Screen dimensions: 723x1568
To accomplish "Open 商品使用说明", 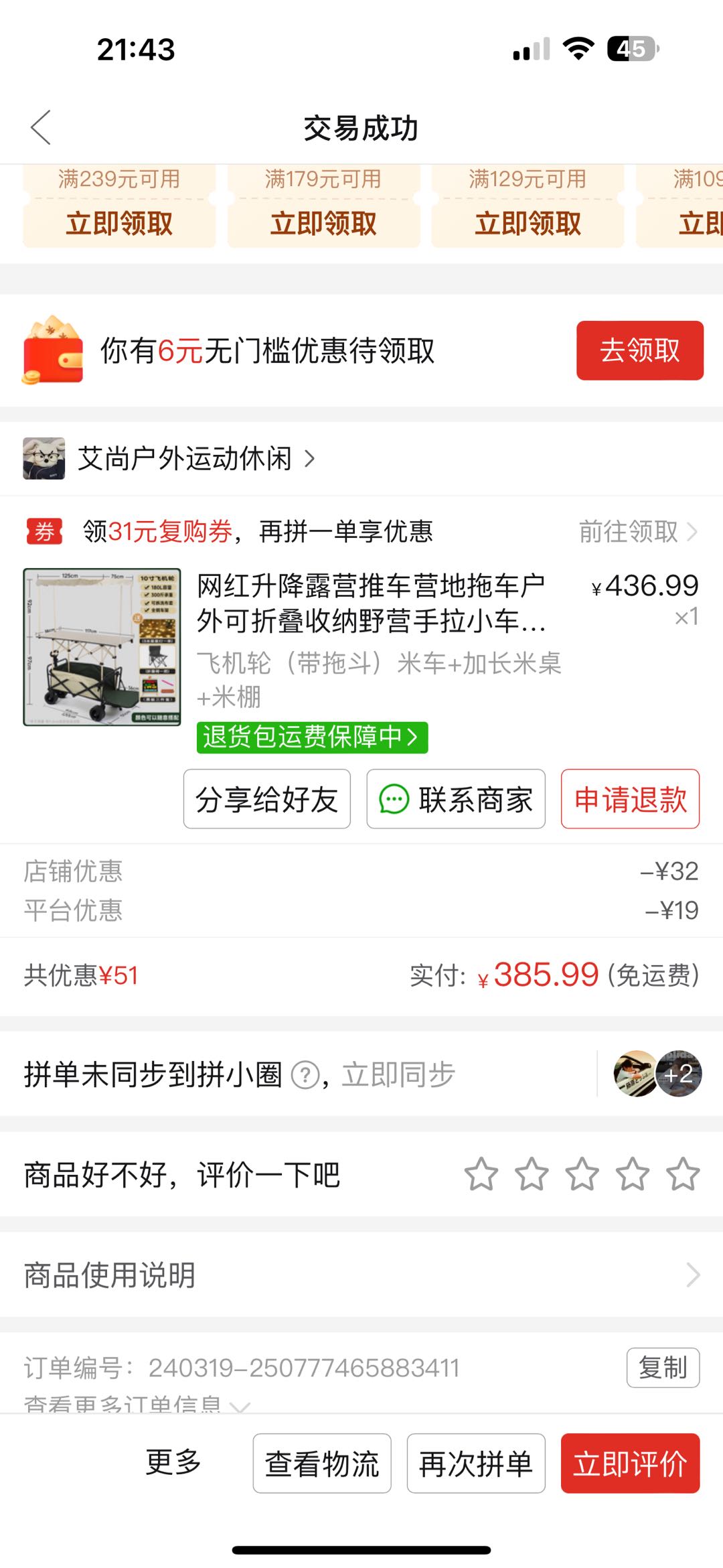I will (361, 1275).
